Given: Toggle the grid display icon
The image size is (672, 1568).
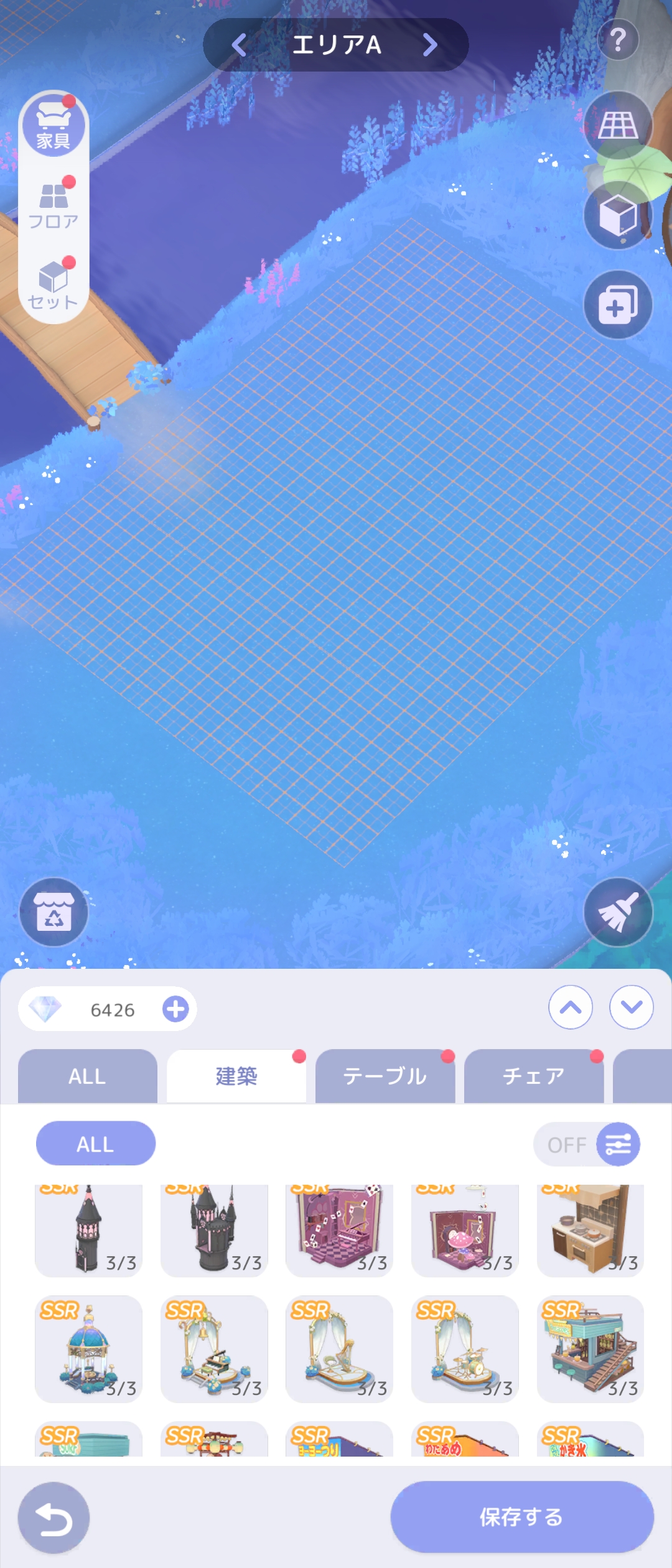Looking at the screenshot, I should 617,126.
